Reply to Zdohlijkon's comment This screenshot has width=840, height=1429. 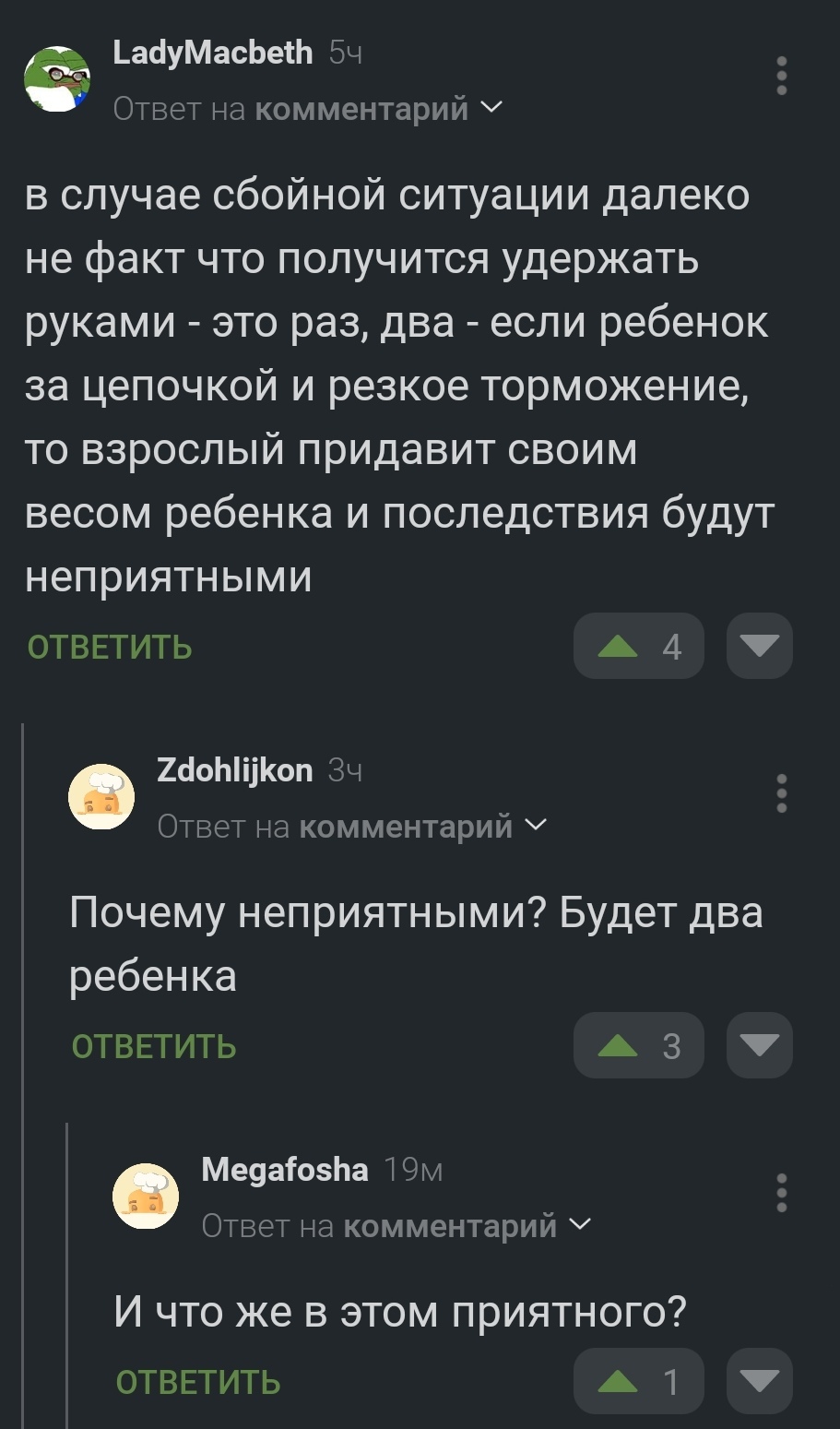(154, 1046)
